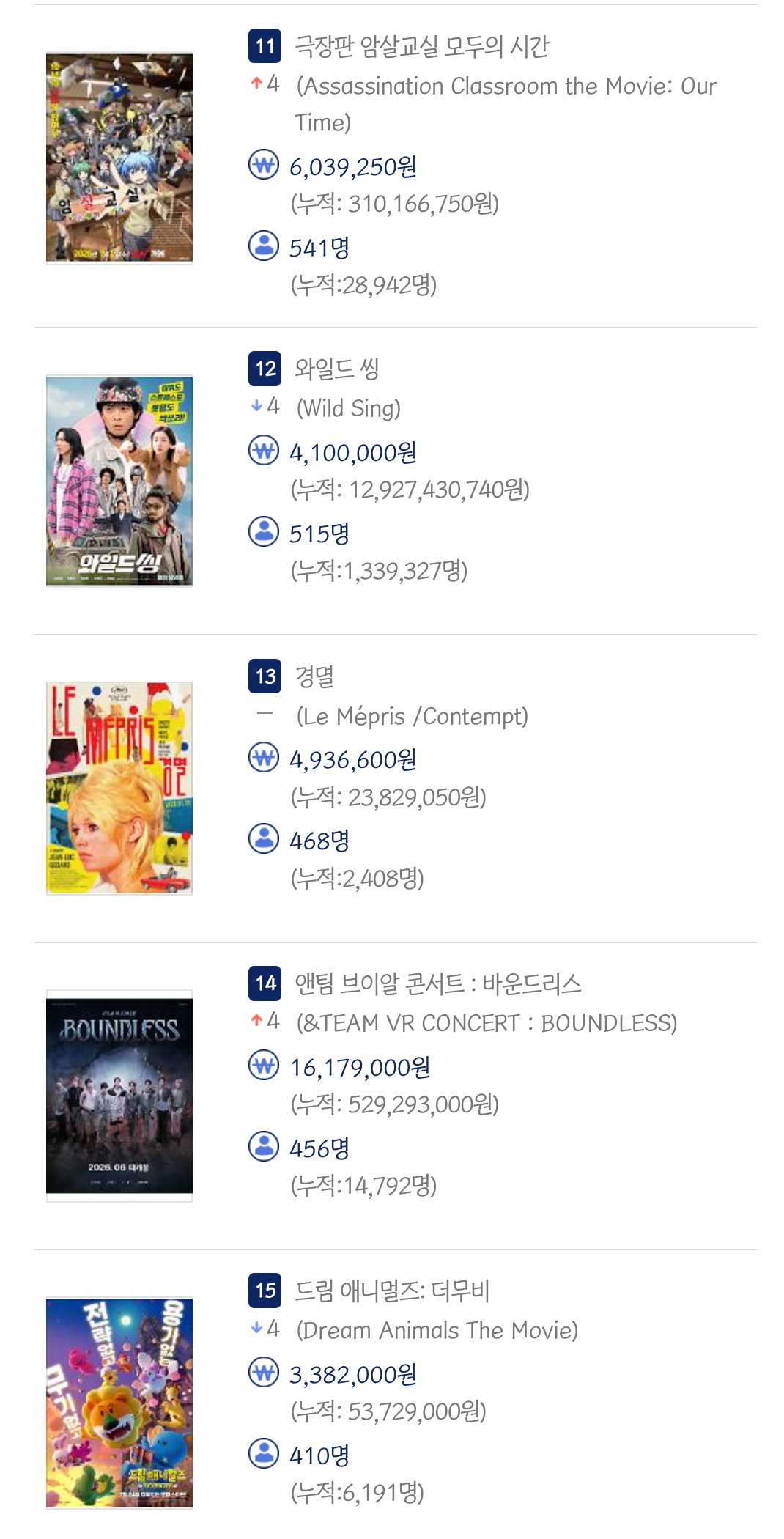The image size is (784, 1539).
Task: Tap the Assassination Classroom poster thumbnail
Action: 119,158
